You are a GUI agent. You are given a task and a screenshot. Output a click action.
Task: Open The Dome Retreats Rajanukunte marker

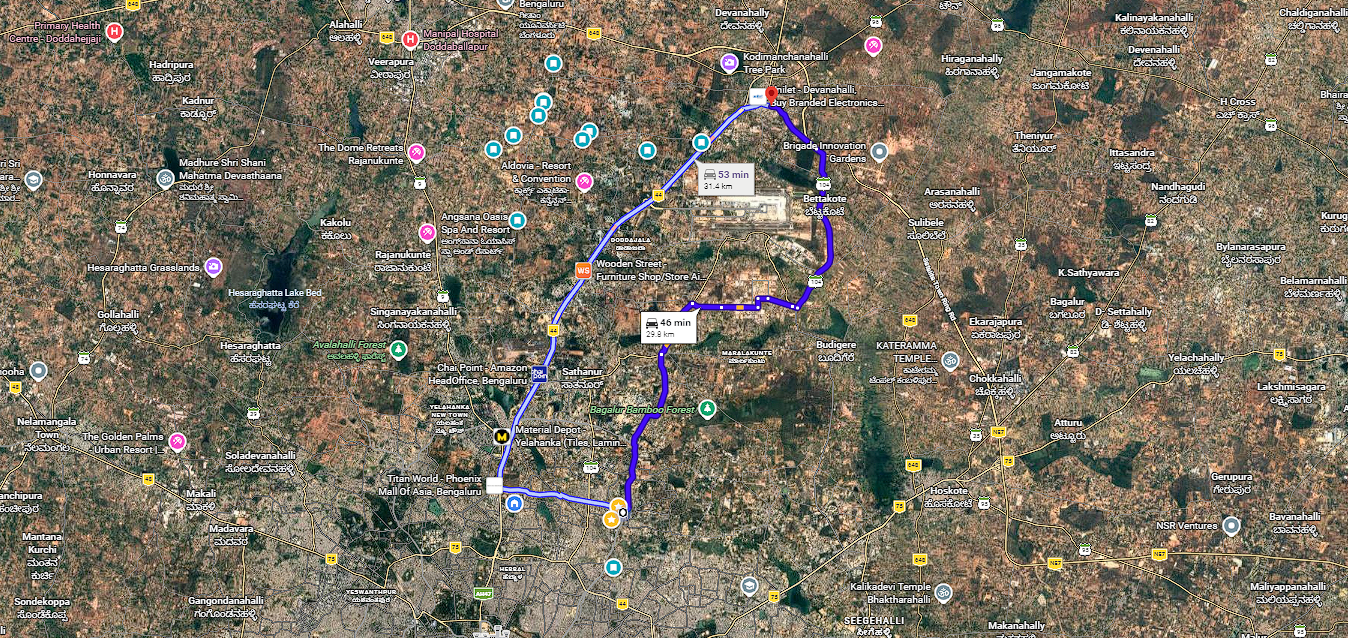416,153
